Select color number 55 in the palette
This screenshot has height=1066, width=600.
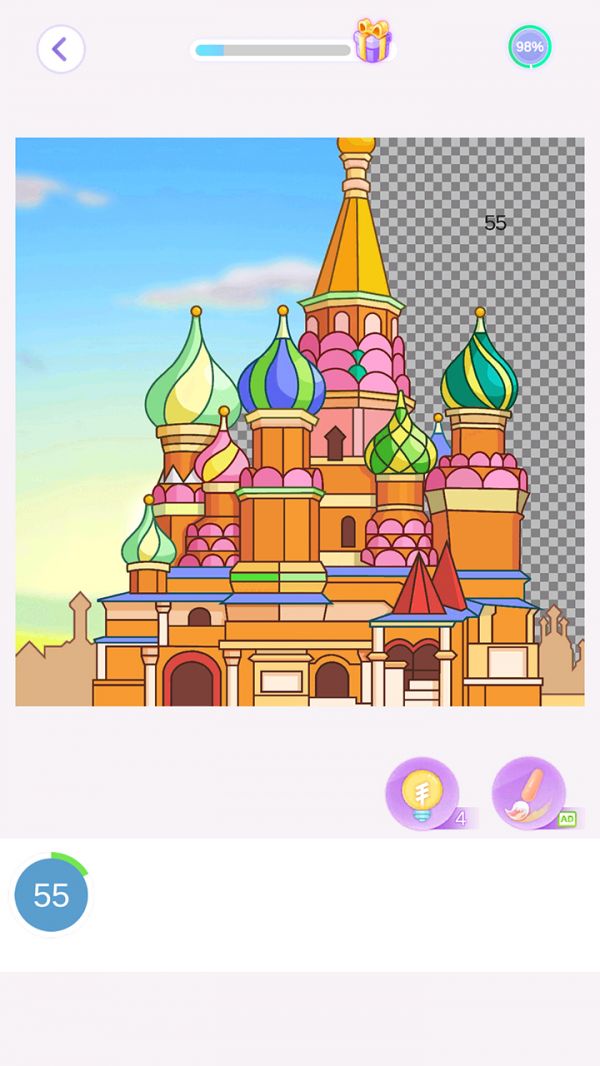[52, 895]
